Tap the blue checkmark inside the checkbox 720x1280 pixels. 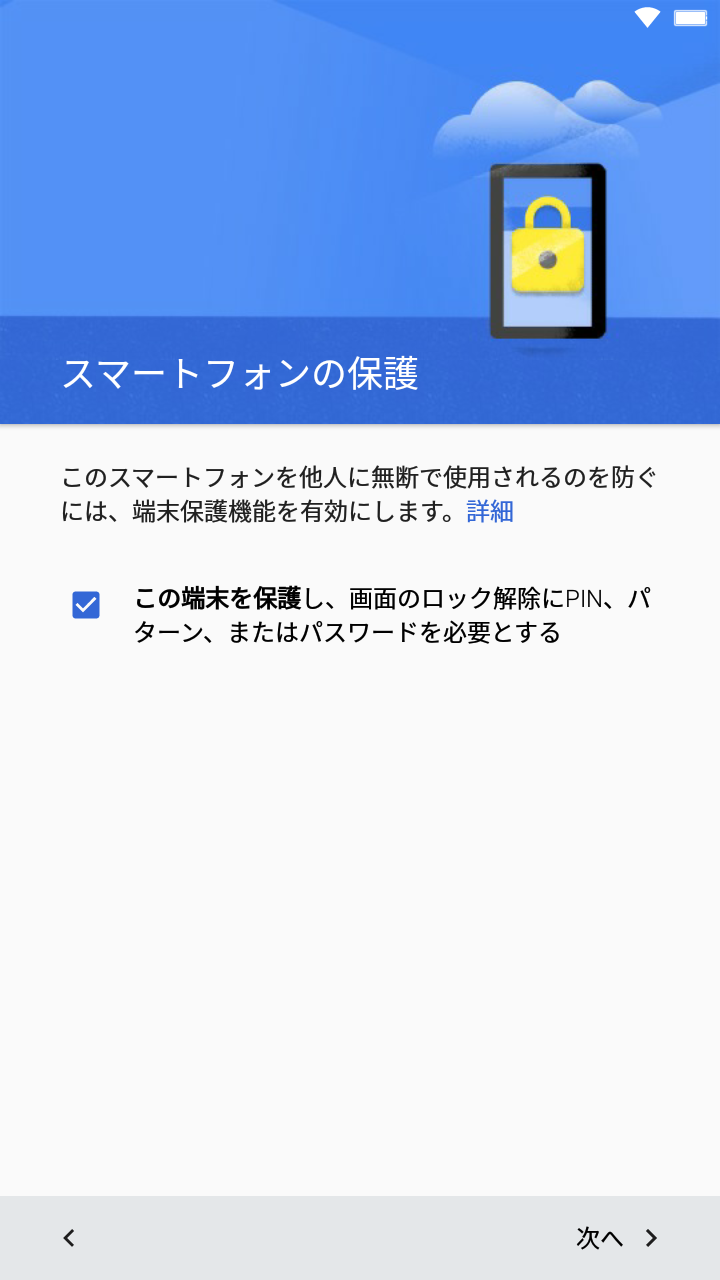point(87,603)
